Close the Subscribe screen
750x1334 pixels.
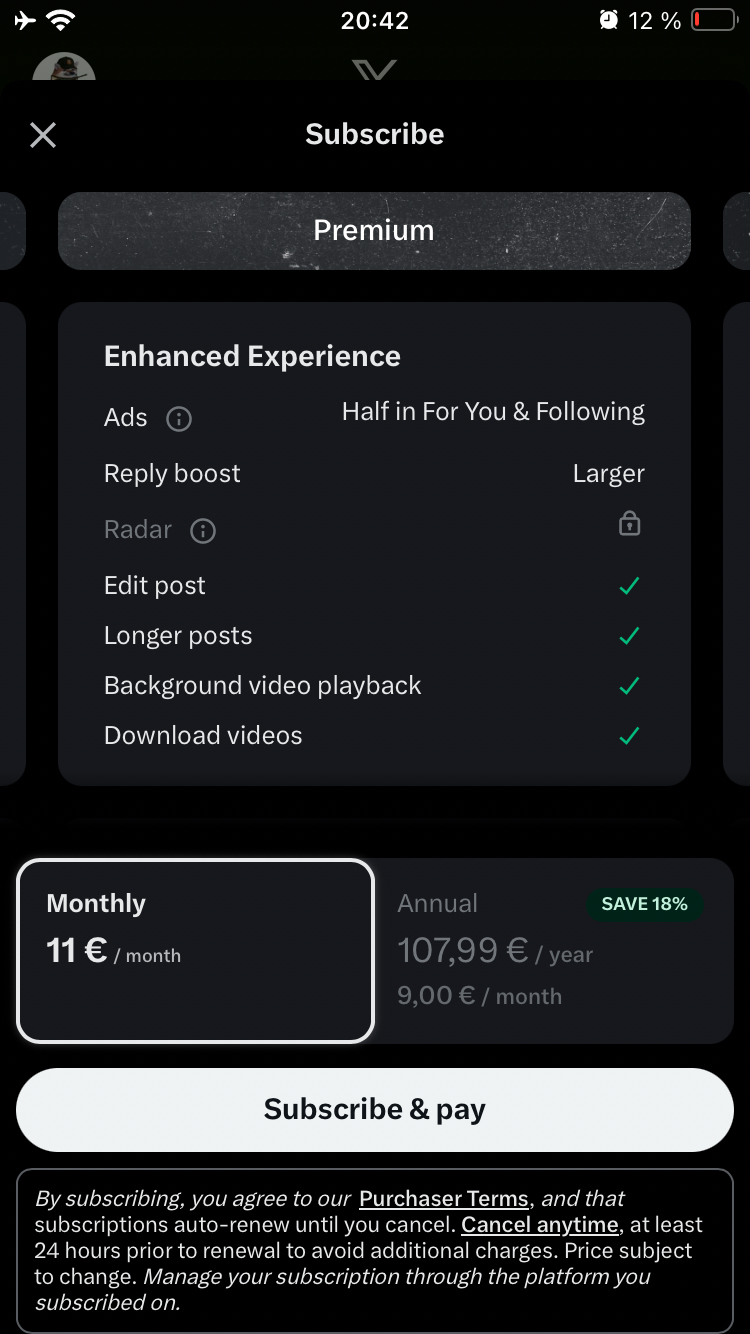click(43, 135)
